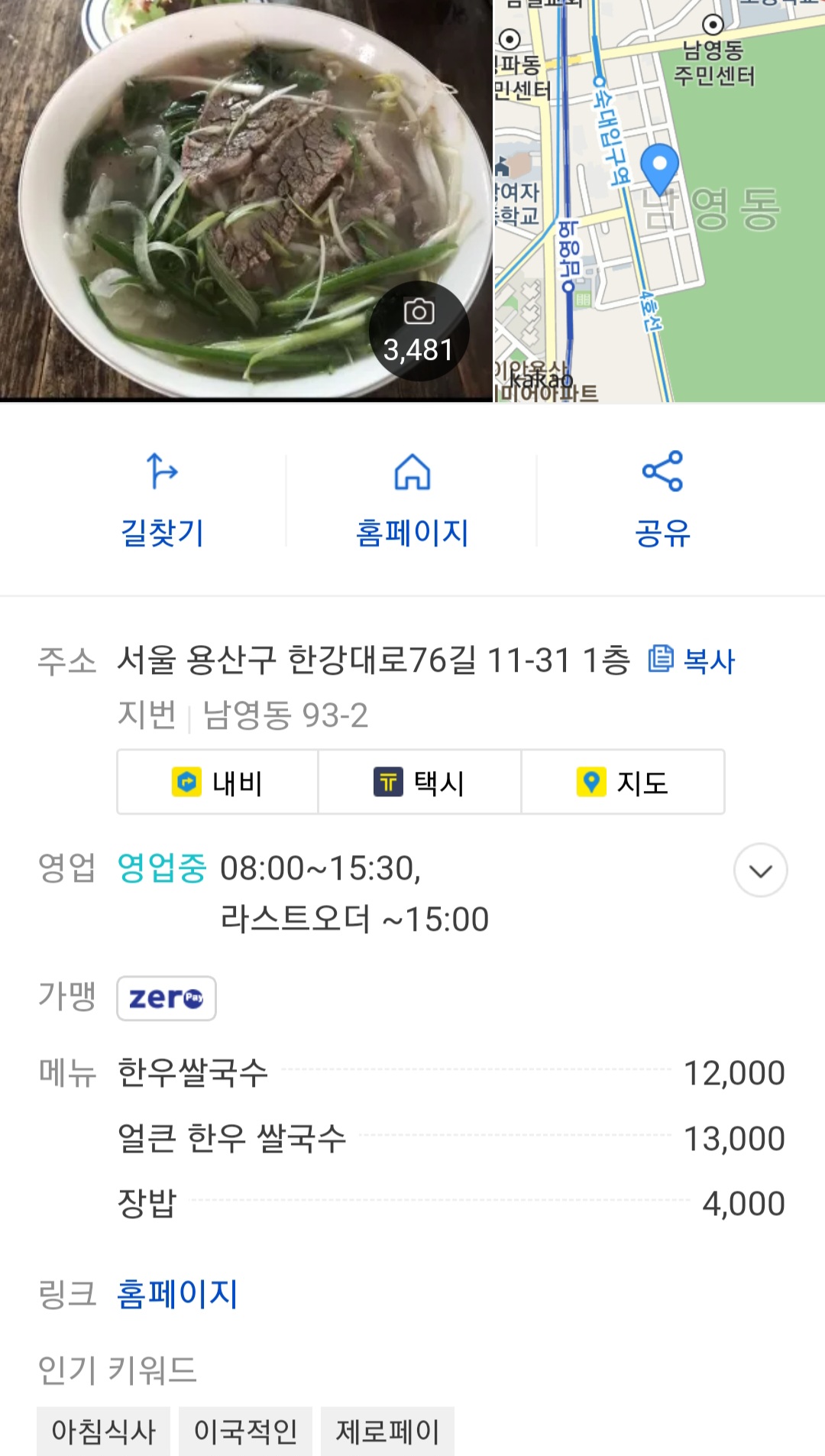Viewport: 825px width, 1456px height.
Task: Call a 택시 to this location
Action: click(x=419, y=783)
